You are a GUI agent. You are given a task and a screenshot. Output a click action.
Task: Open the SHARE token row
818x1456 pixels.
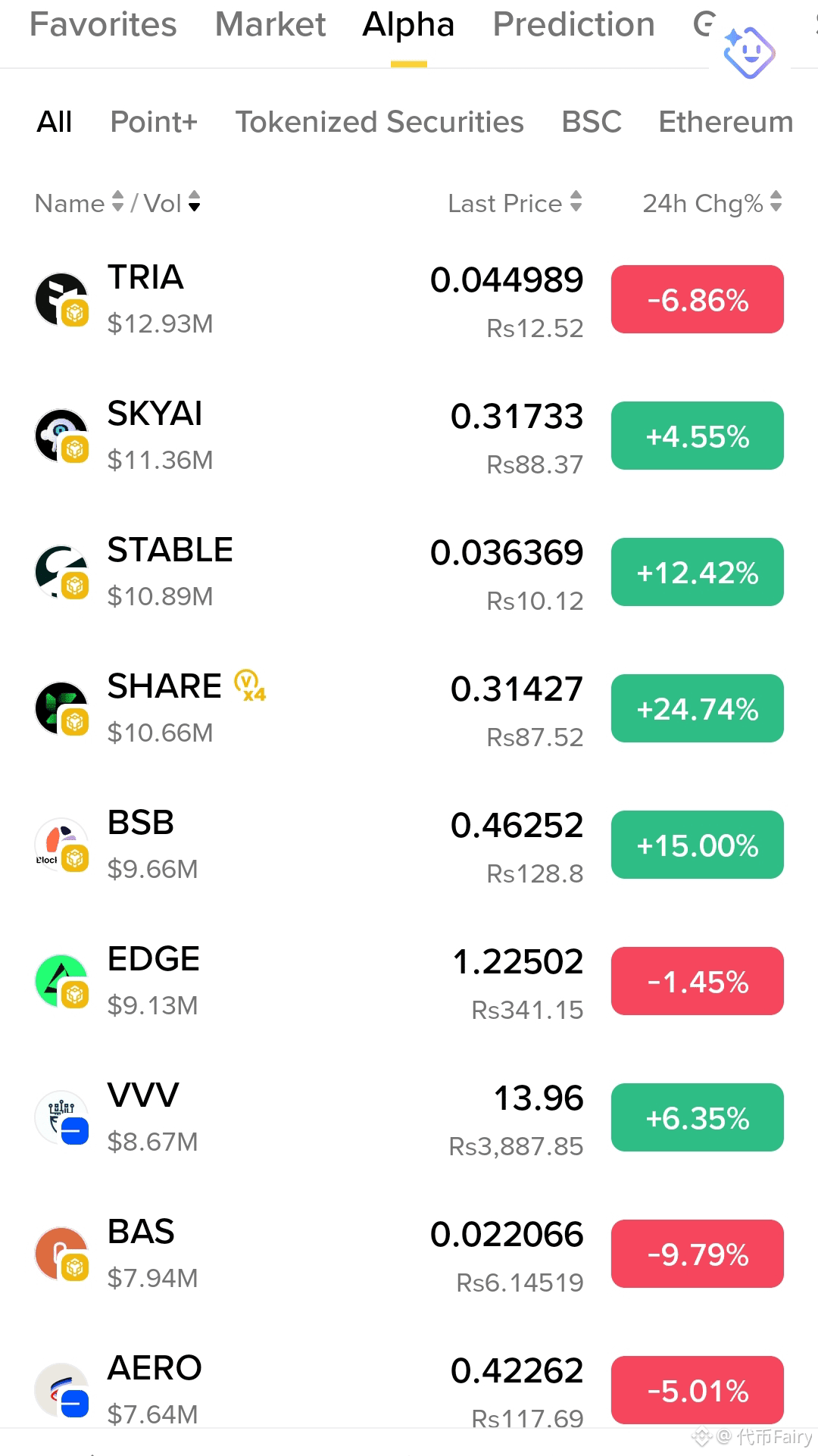409,709
